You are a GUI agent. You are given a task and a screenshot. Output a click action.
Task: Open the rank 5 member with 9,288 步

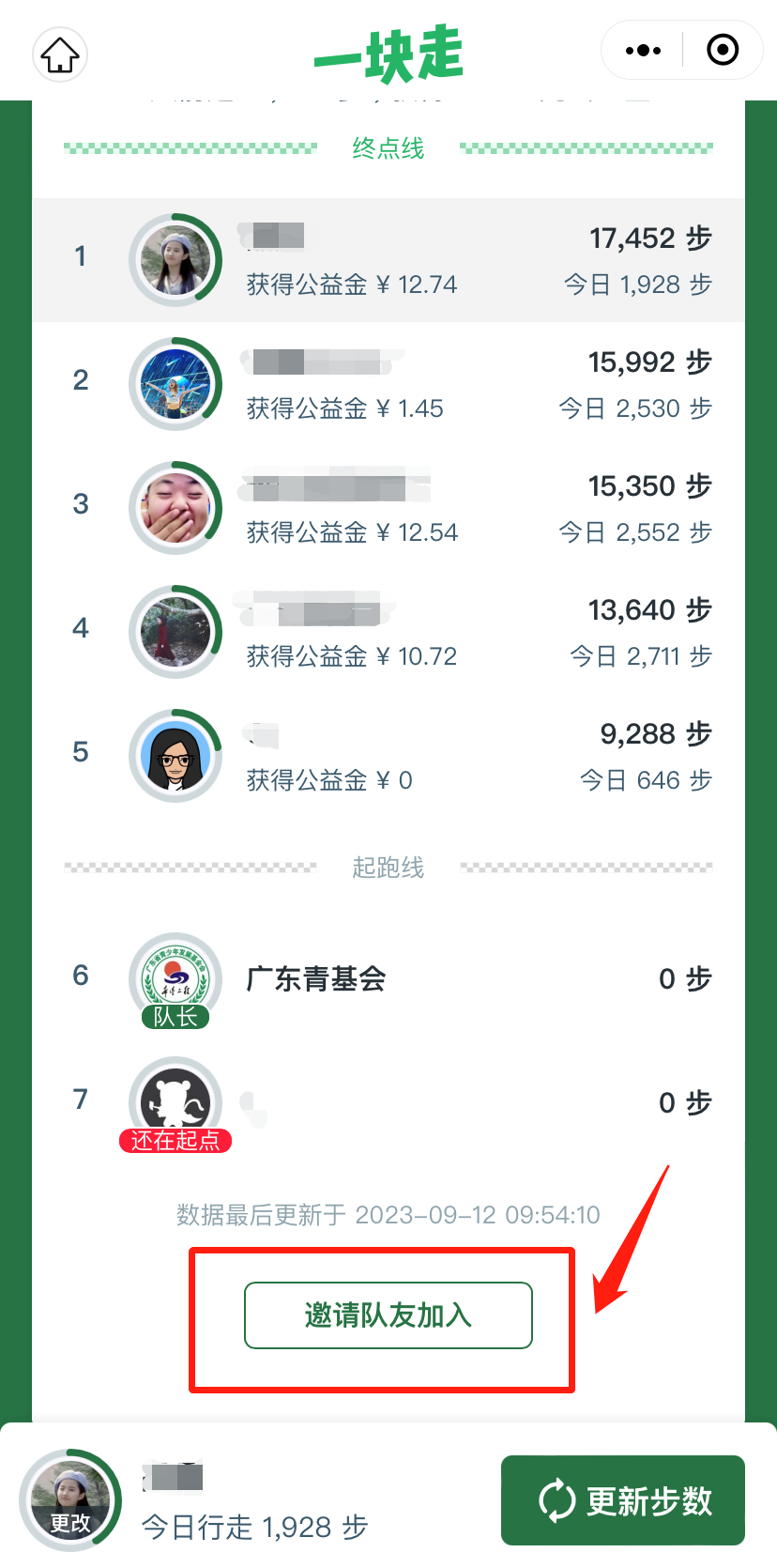(388, 756)
